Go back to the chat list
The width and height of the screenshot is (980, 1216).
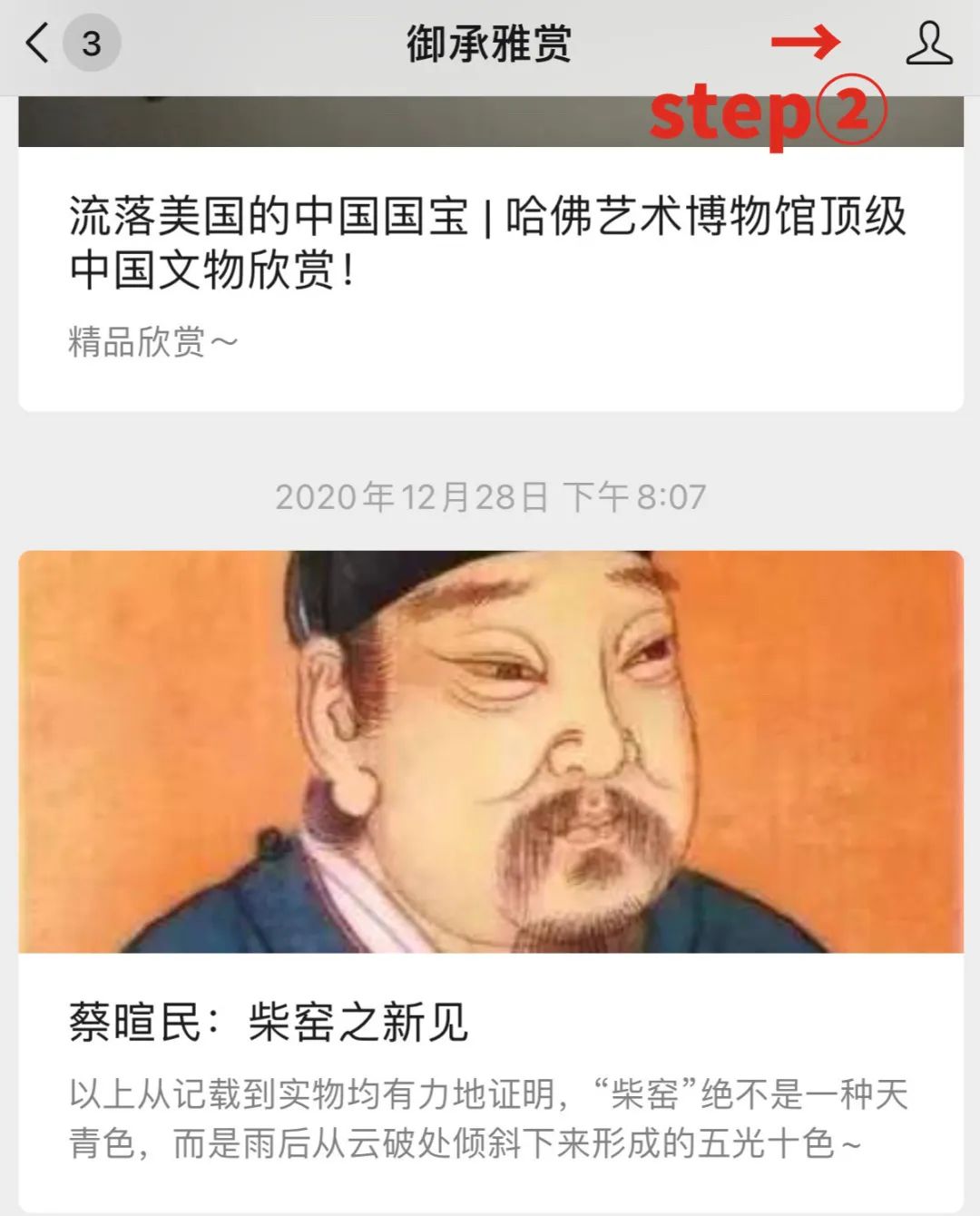pos(38,44)
